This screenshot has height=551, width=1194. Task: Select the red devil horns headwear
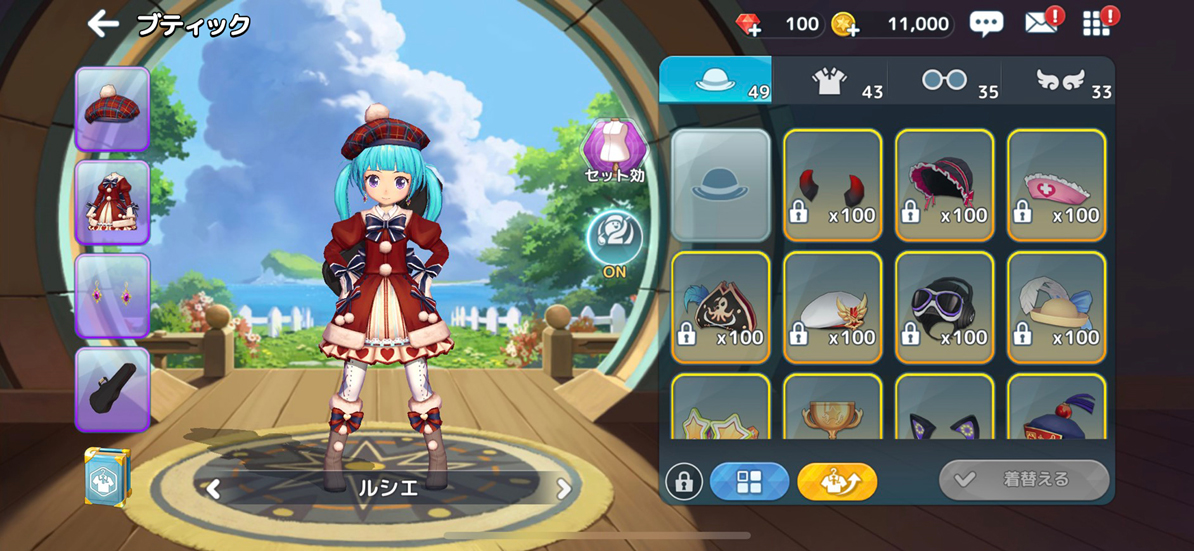(x=832, y=185)
